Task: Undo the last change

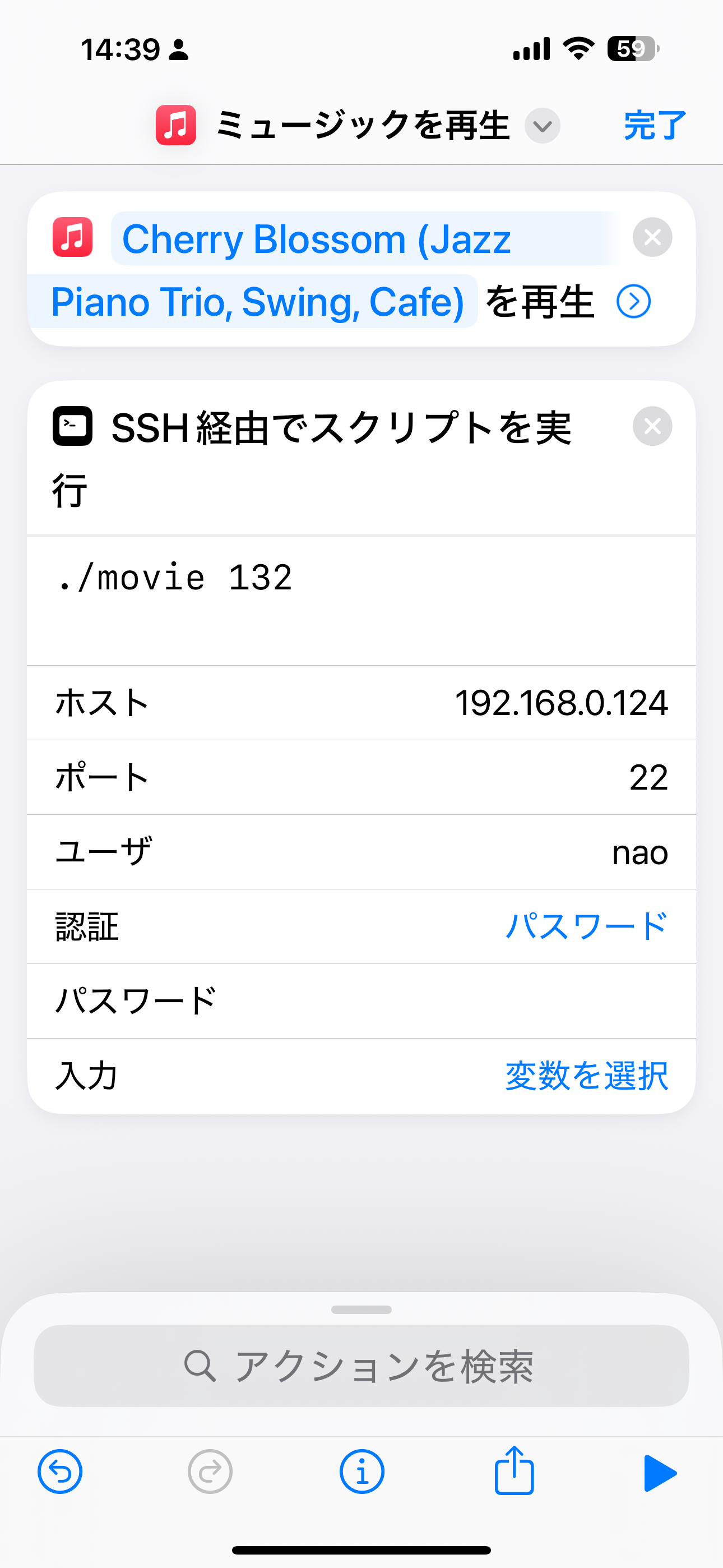Action: coord(59,1473)
